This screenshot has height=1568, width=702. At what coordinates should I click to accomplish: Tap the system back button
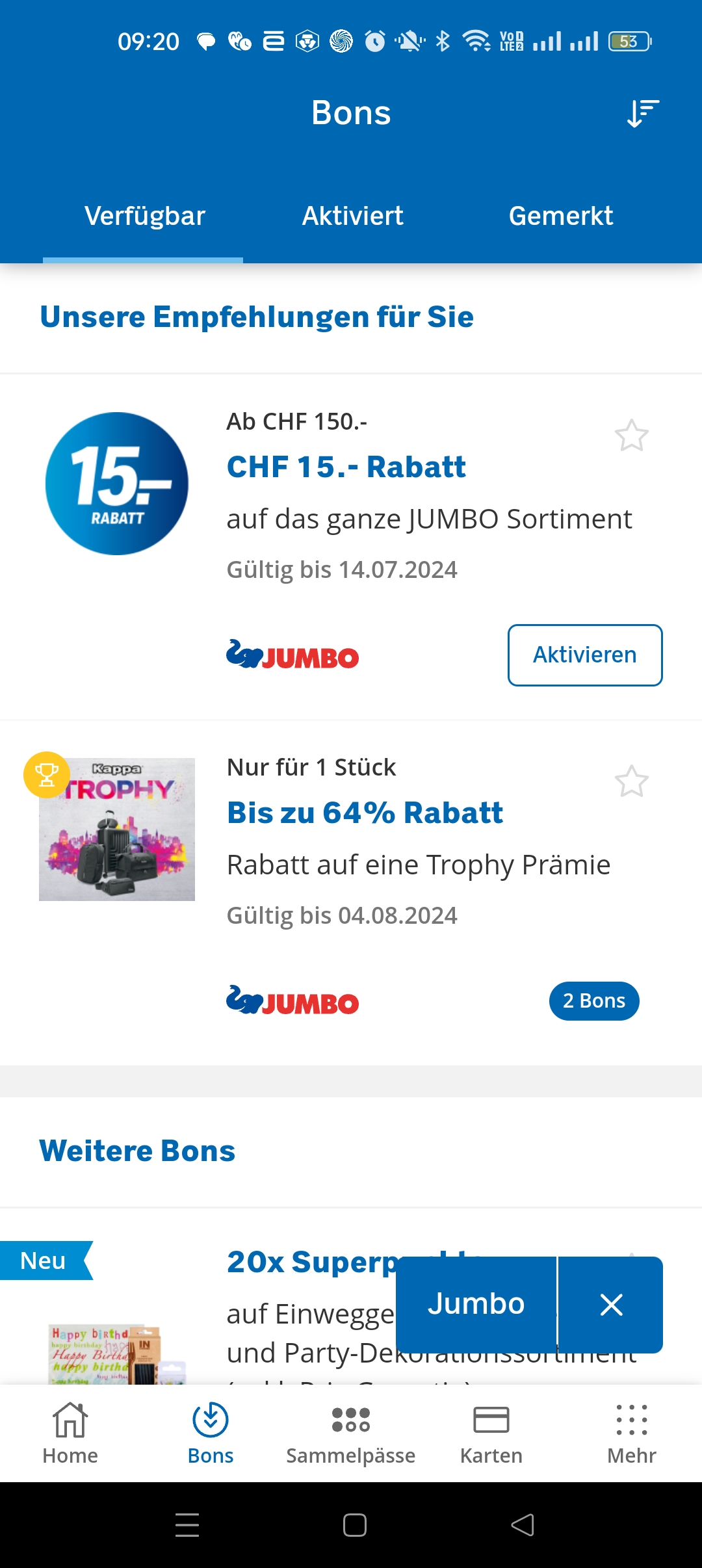point(523,1524)
